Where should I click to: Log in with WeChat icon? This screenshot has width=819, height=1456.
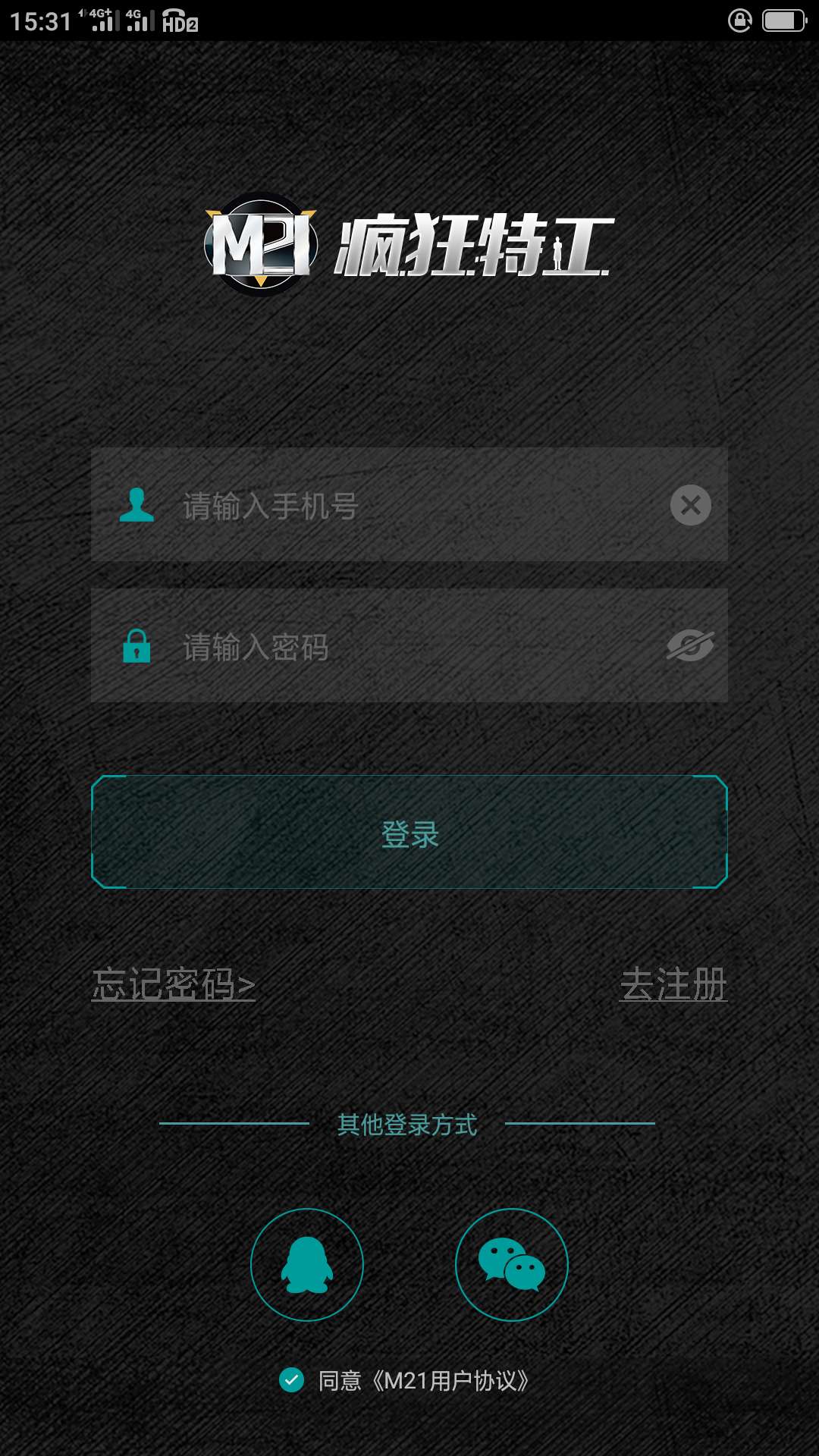(x=512, y=1265)
